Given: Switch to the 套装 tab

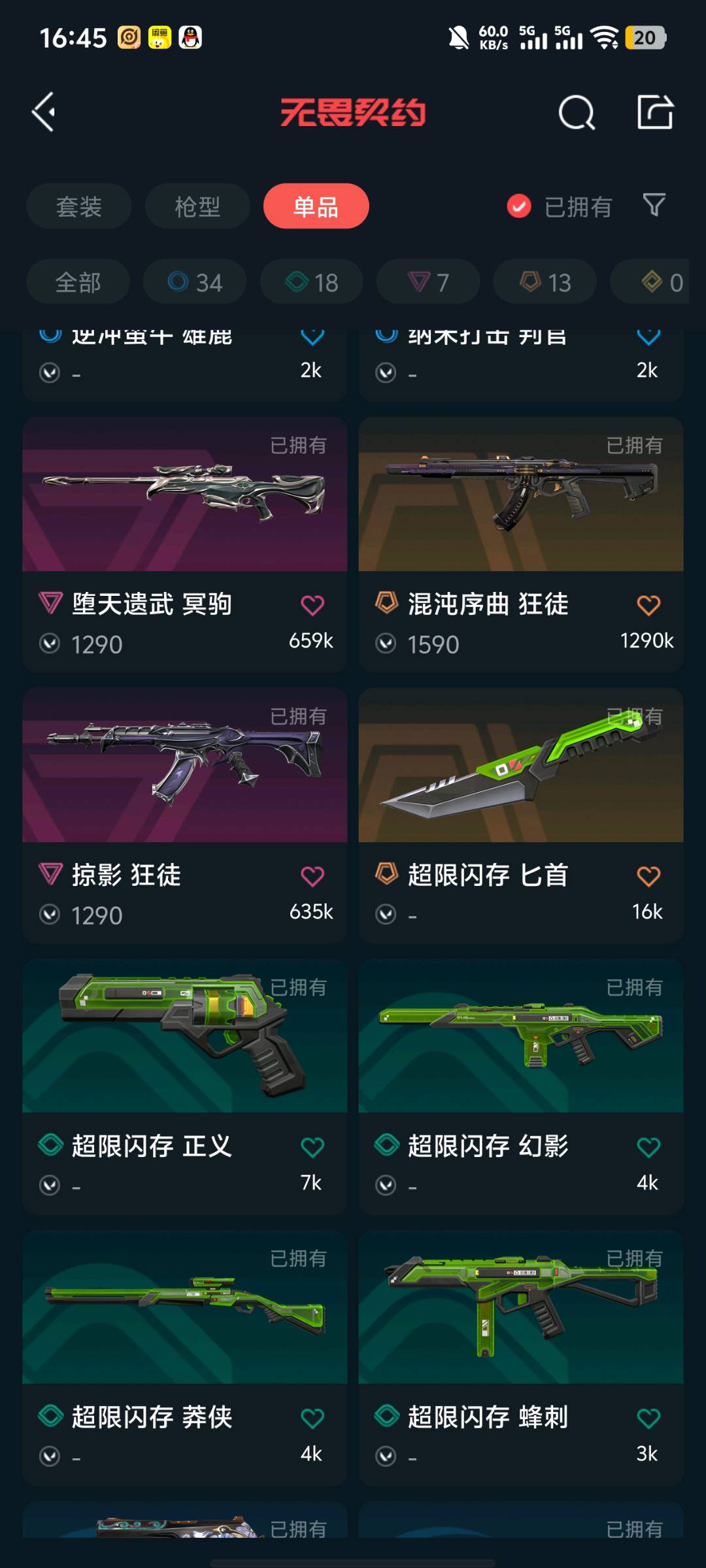Looking at the screenshot, I should 78,206.
